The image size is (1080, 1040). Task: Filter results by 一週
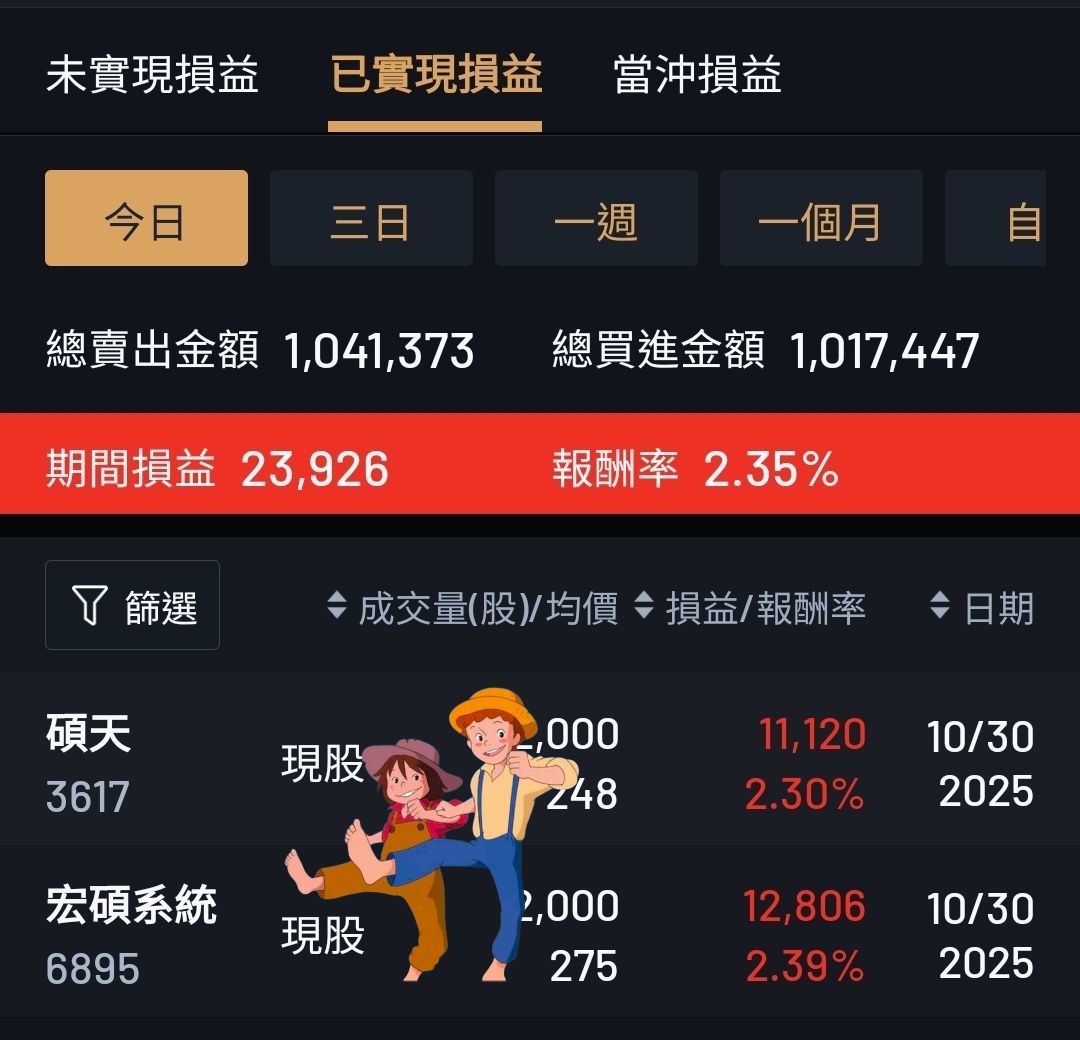pos(596,218)
